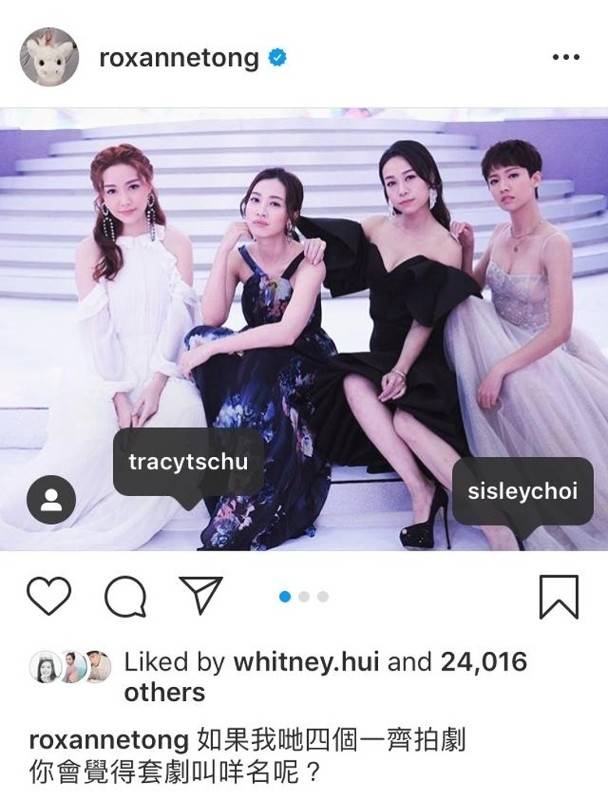Tap the sisleychoi photo tag
608x800 pixels.
pos(522,491)
